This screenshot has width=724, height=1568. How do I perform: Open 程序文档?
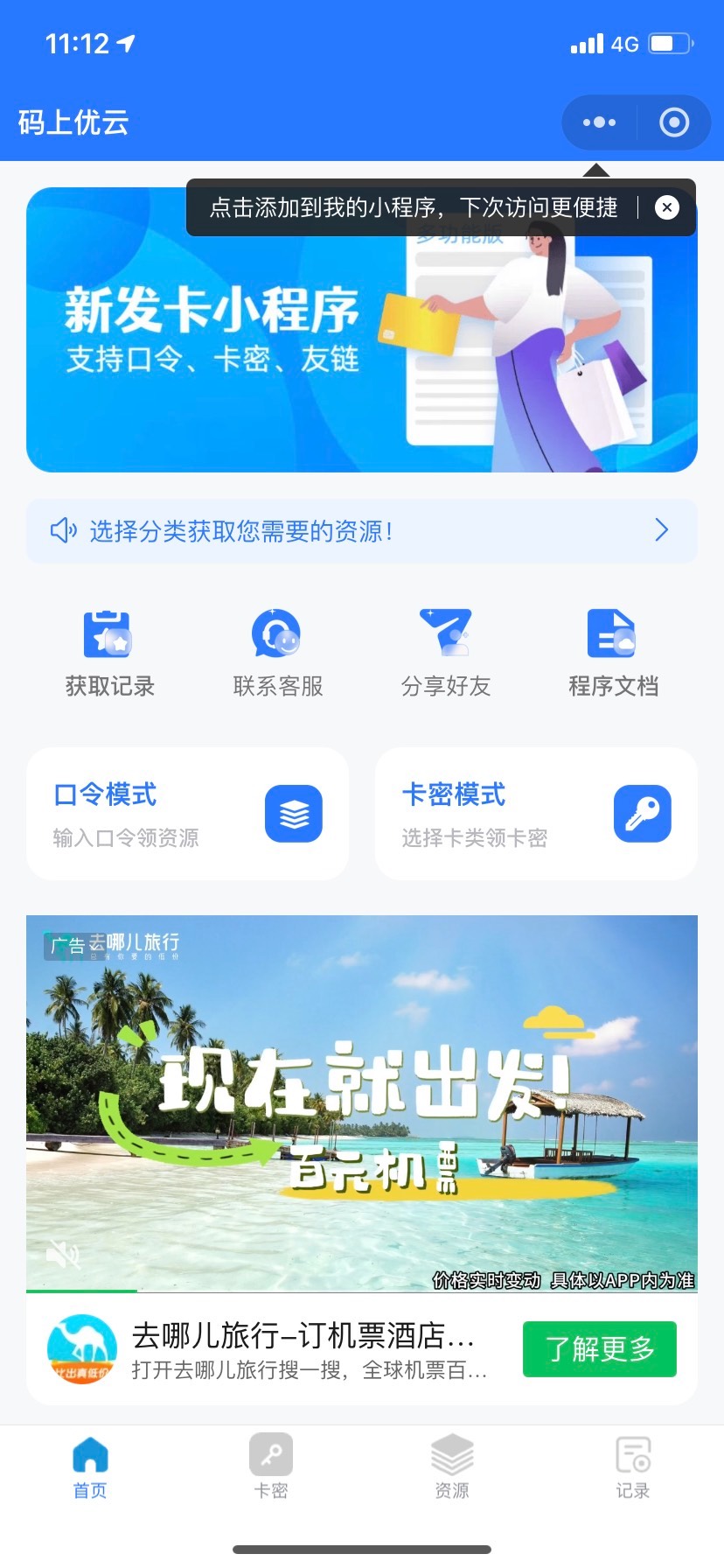613,652
